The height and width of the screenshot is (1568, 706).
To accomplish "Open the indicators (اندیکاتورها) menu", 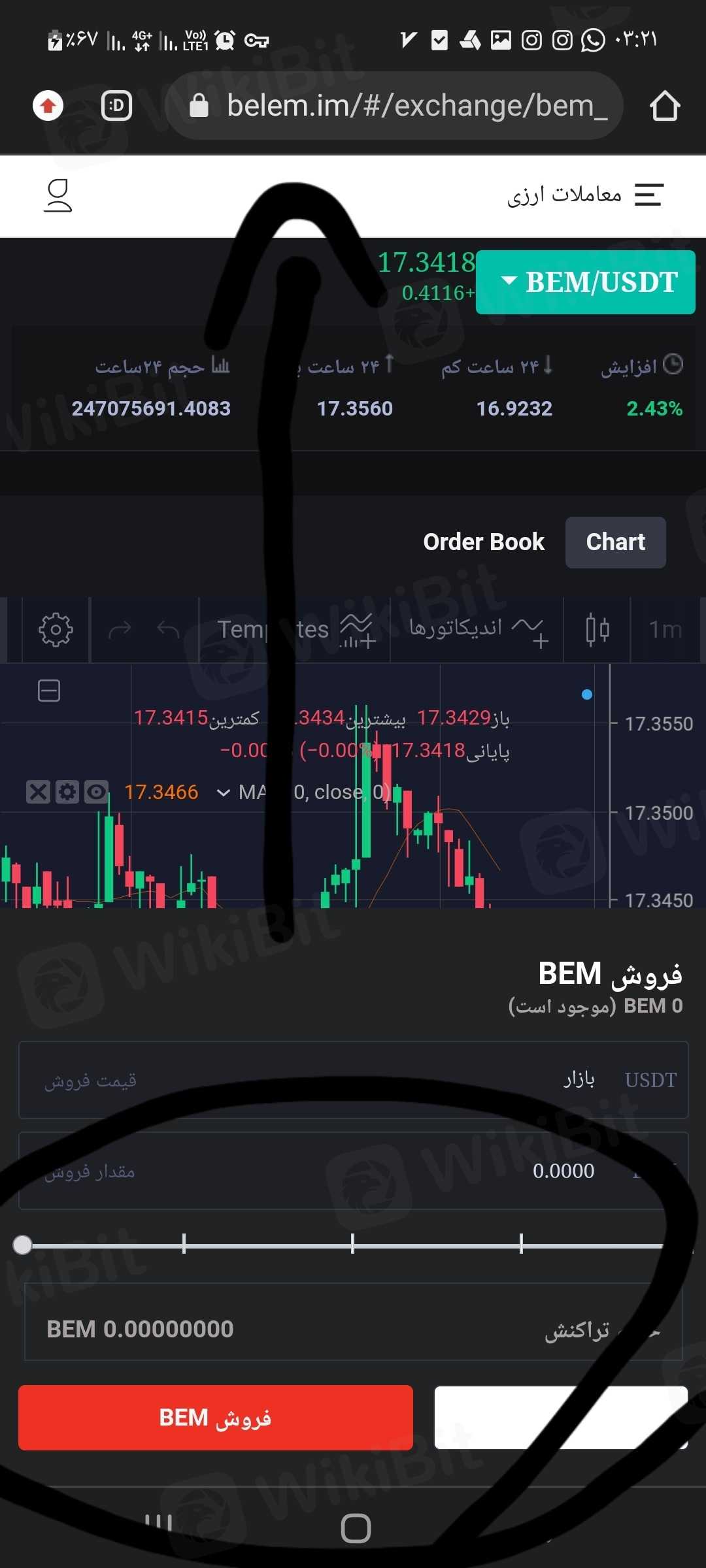I will 477,630.
